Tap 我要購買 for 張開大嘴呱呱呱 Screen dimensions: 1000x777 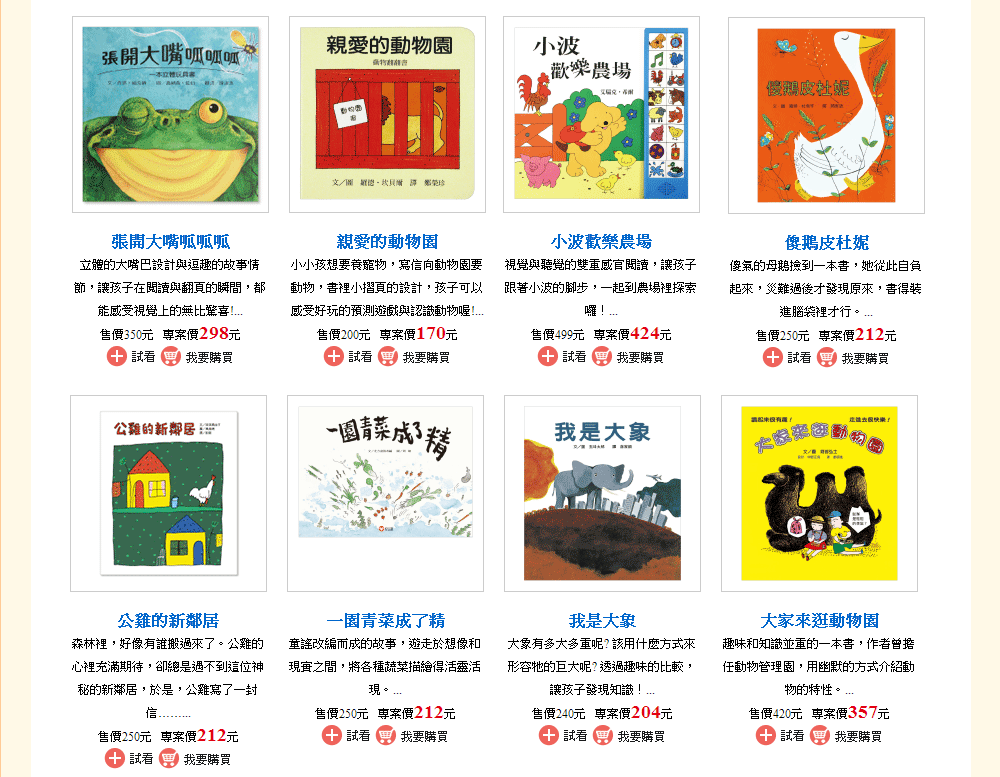click(x=197, y=356)
